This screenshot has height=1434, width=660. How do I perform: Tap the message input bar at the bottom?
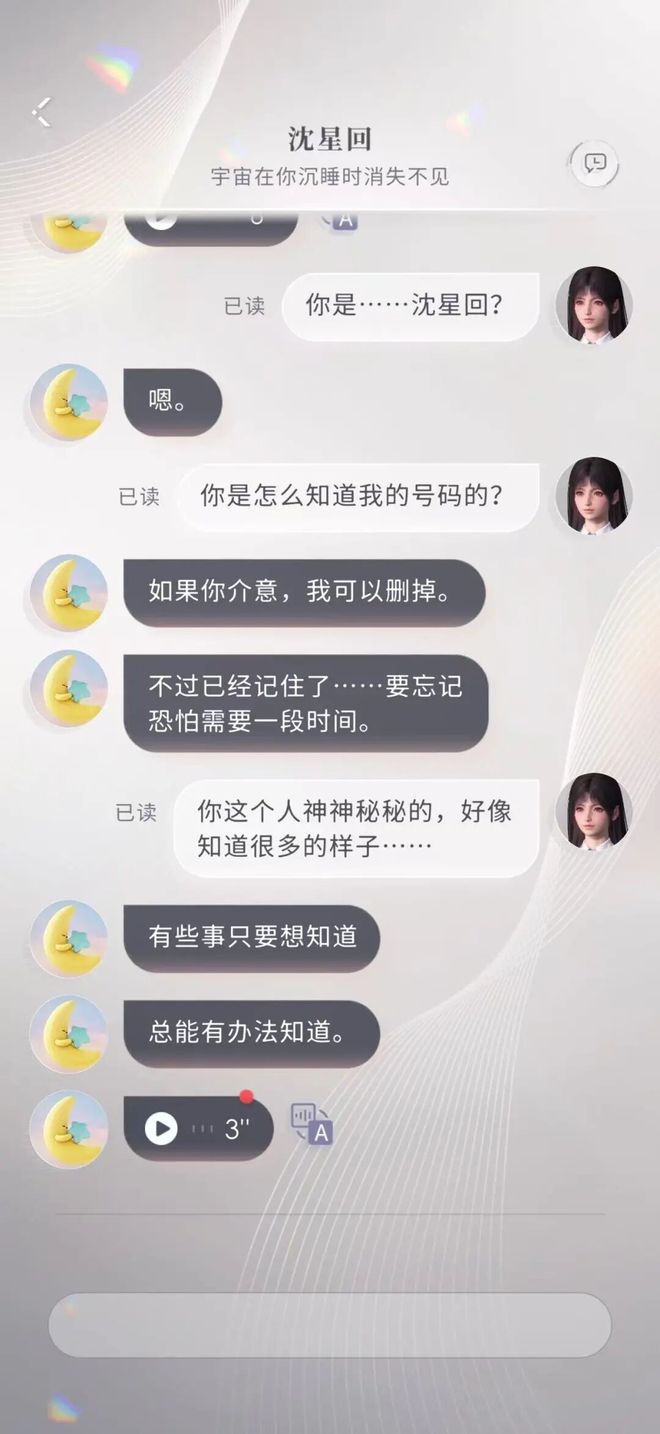(x=329, y=1325)
